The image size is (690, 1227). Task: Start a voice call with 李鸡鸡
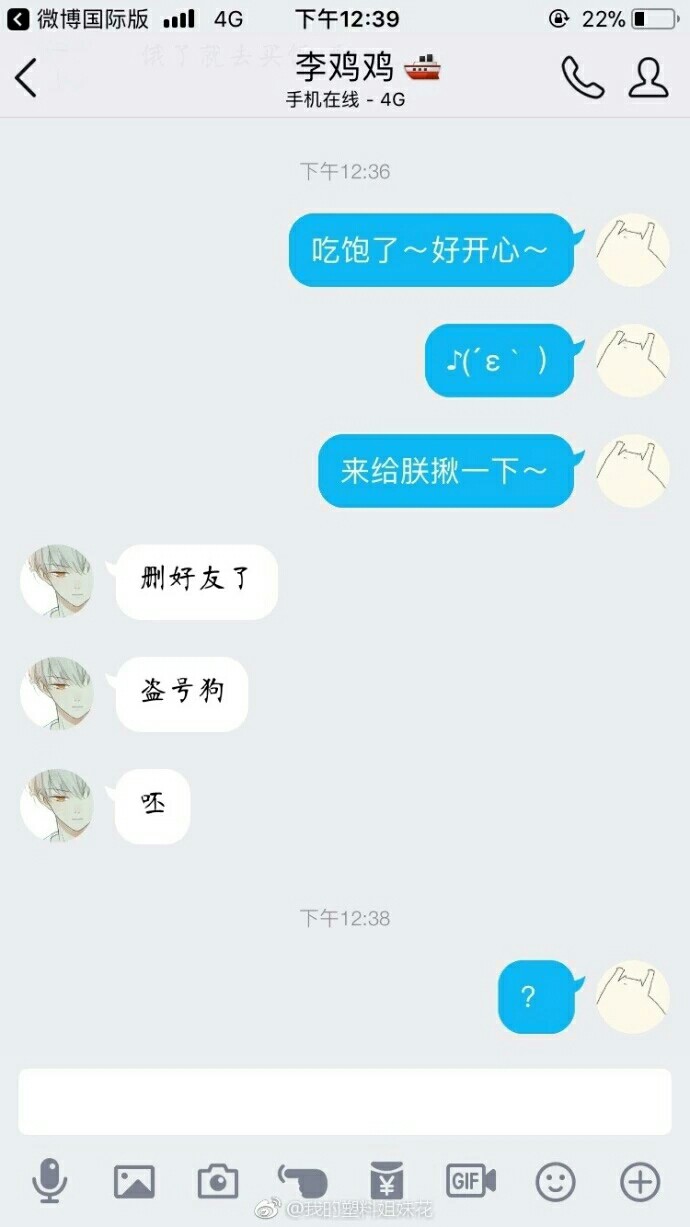[x=582, y=77]
